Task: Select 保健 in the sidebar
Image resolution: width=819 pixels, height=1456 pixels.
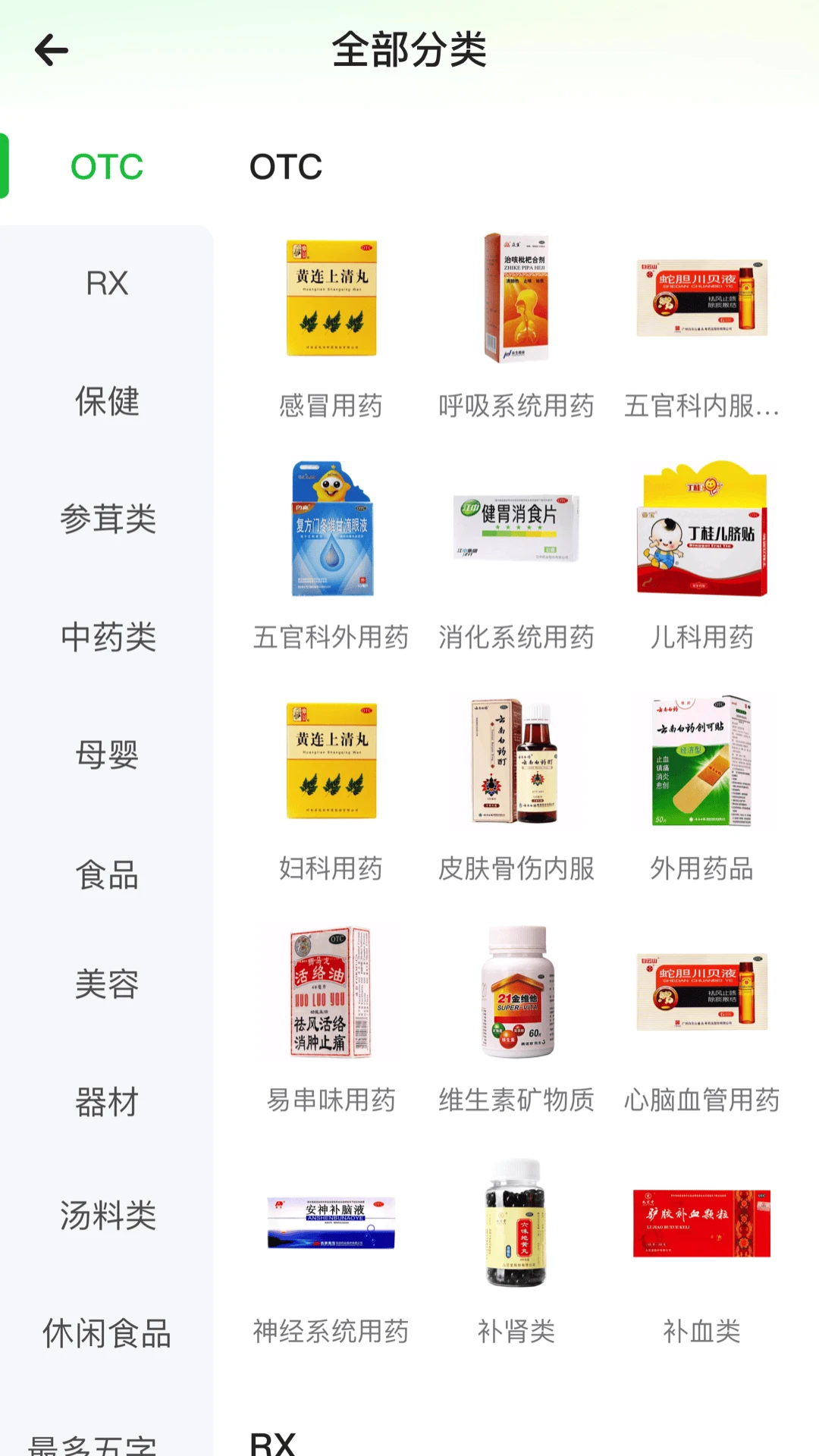Action: [x=106, y=400]
